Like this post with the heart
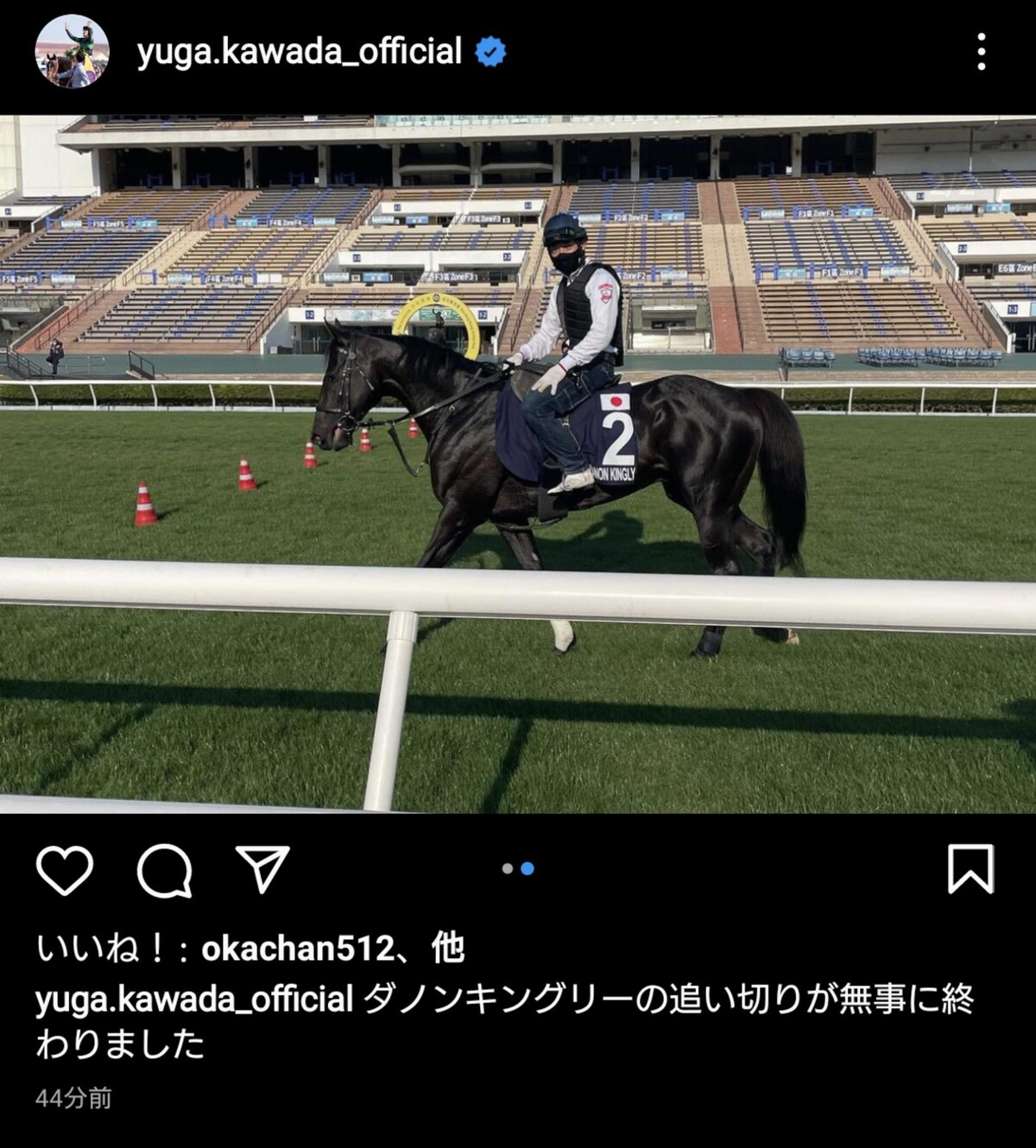This screenshot has width=1036, height=1148. (65, 869)
